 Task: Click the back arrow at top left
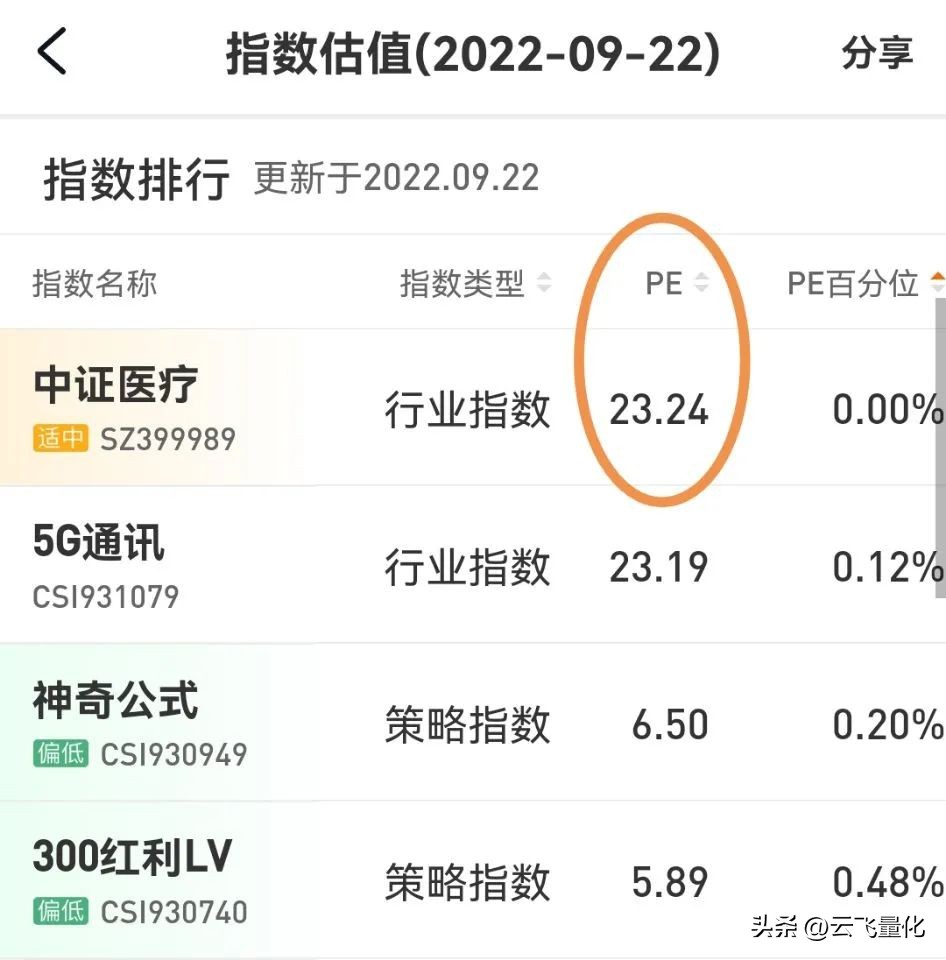tap(50, 52)
